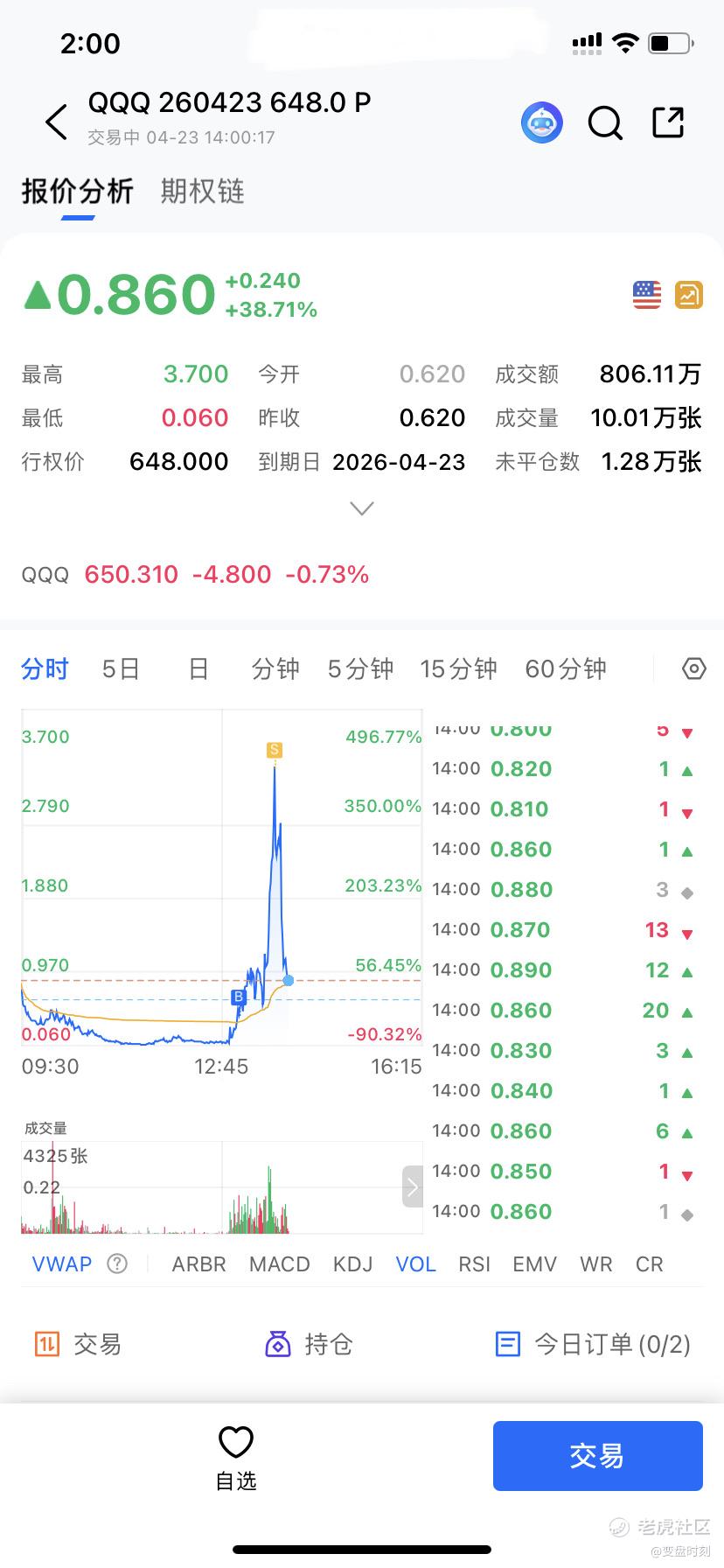Image resolution: width=724 pixels, height=1568 pixels.
Task: Select the MACD indicator
Action: click(280, 1264)
